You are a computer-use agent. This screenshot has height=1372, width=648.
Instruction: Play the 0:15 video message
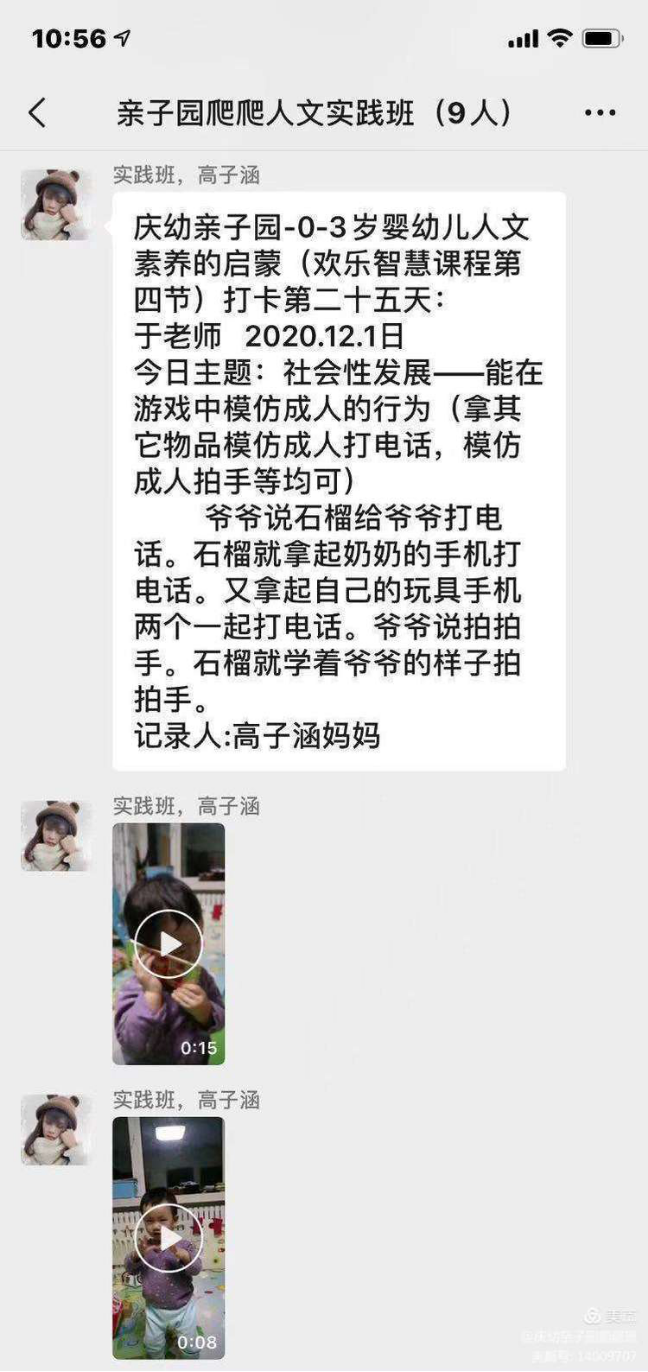click(168, 944)
